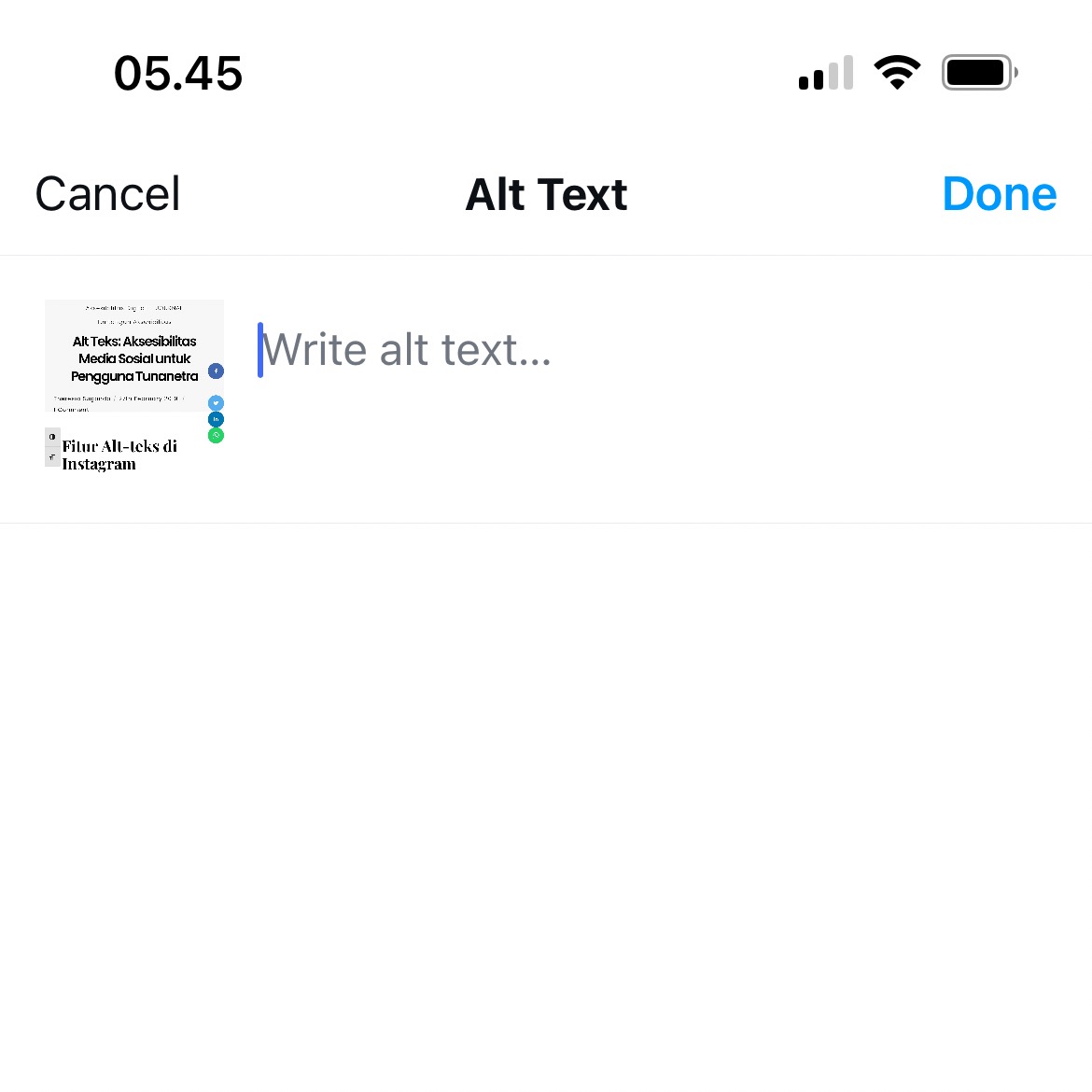1092x1092 pixels.
Task: Cancel editing the alt text
Action: tap(107, 194)
